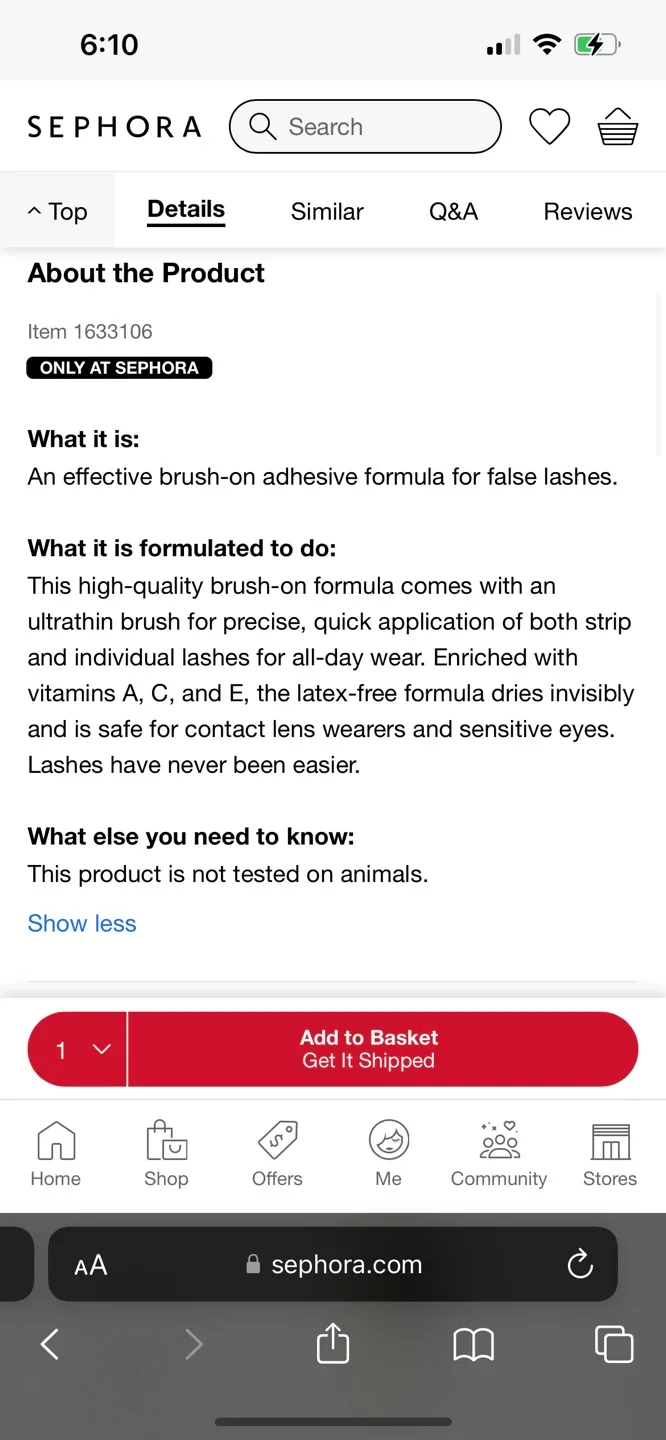Switch to the Q&A tab
The height and width of the screenshot is (1440, 666).
[x=453, y=212]
